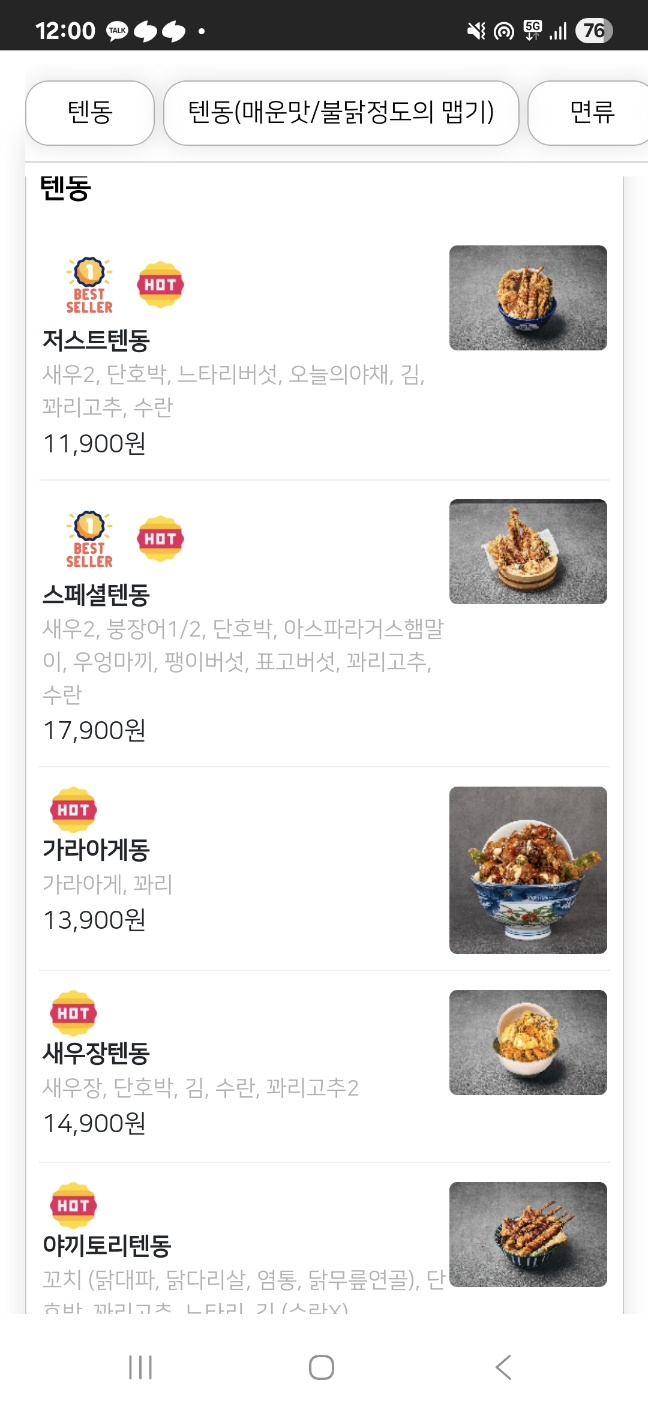Go back with the system back button
Screen dimensions: 648x1404
(503, 1367)
